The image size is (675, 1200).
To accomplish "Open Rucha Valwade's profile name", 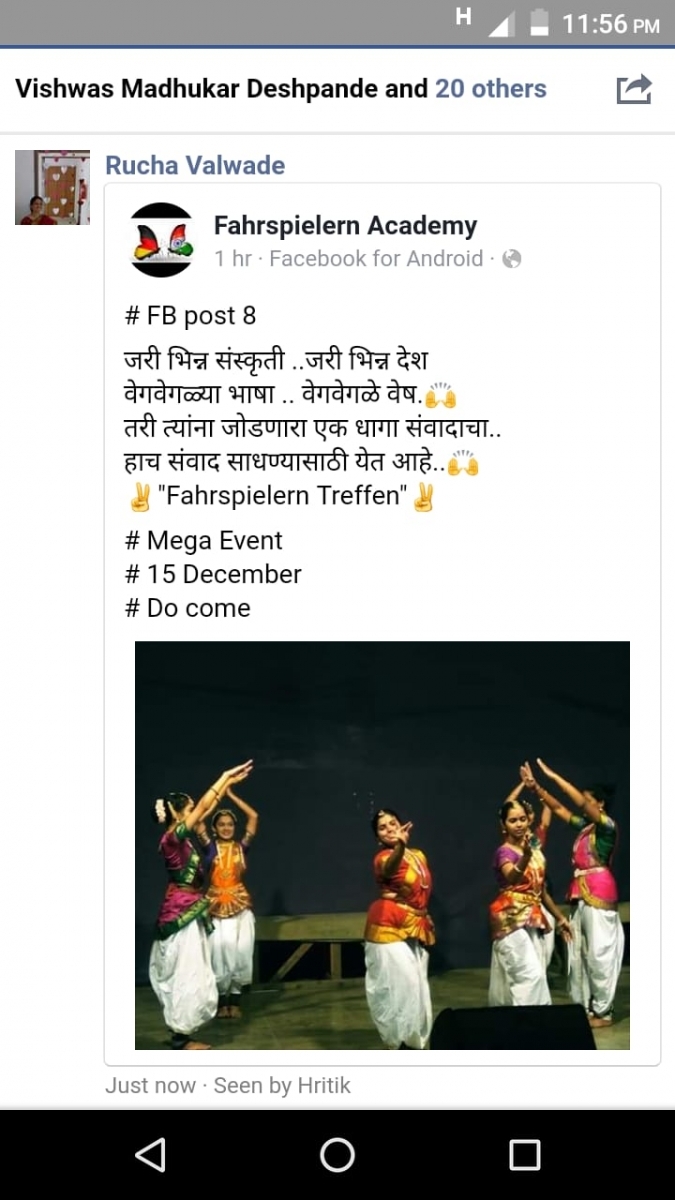I will (x=195, y=166).
